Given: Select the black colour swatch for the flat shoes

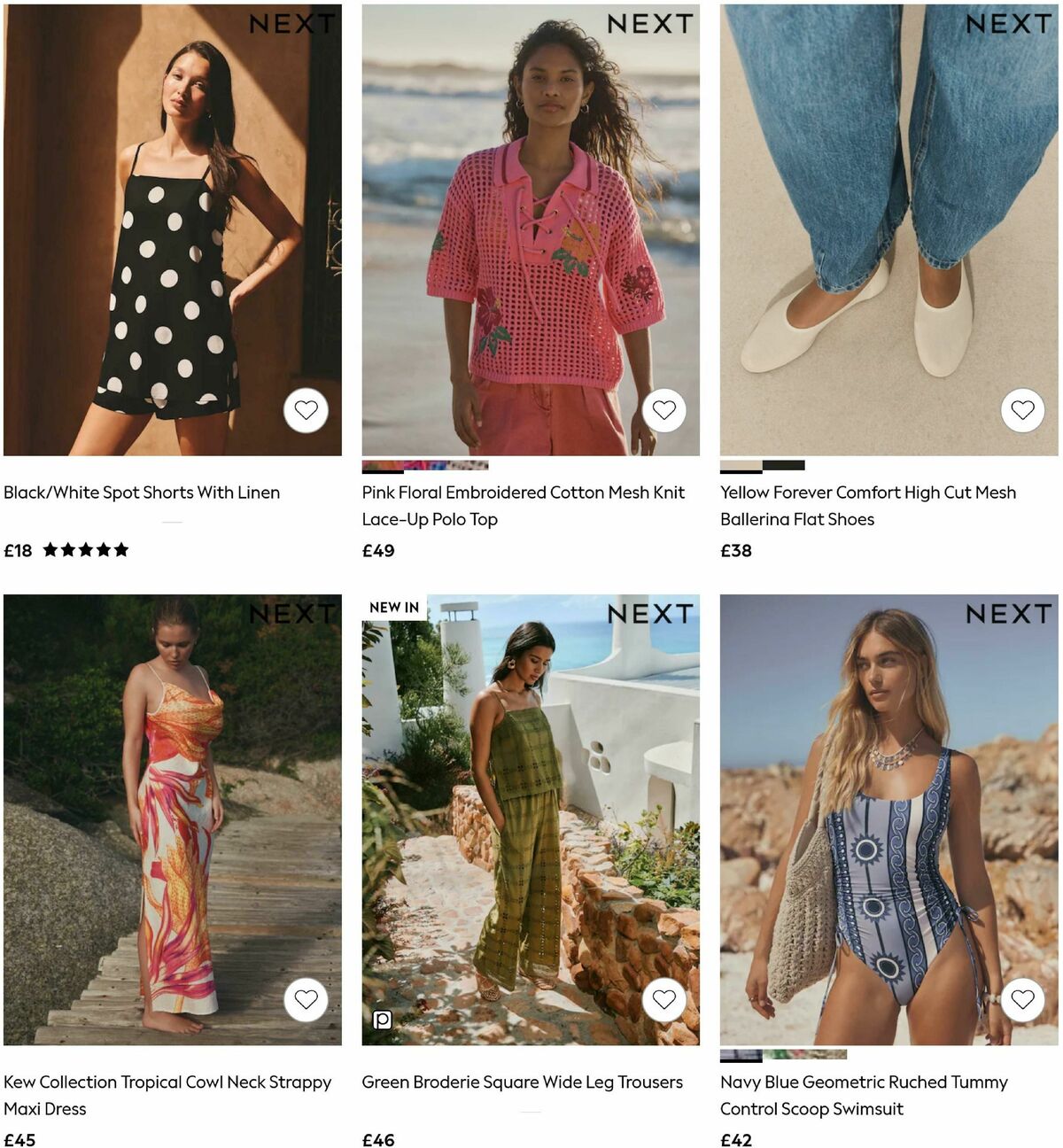Looking at the screenshot, I should [784, 464].
